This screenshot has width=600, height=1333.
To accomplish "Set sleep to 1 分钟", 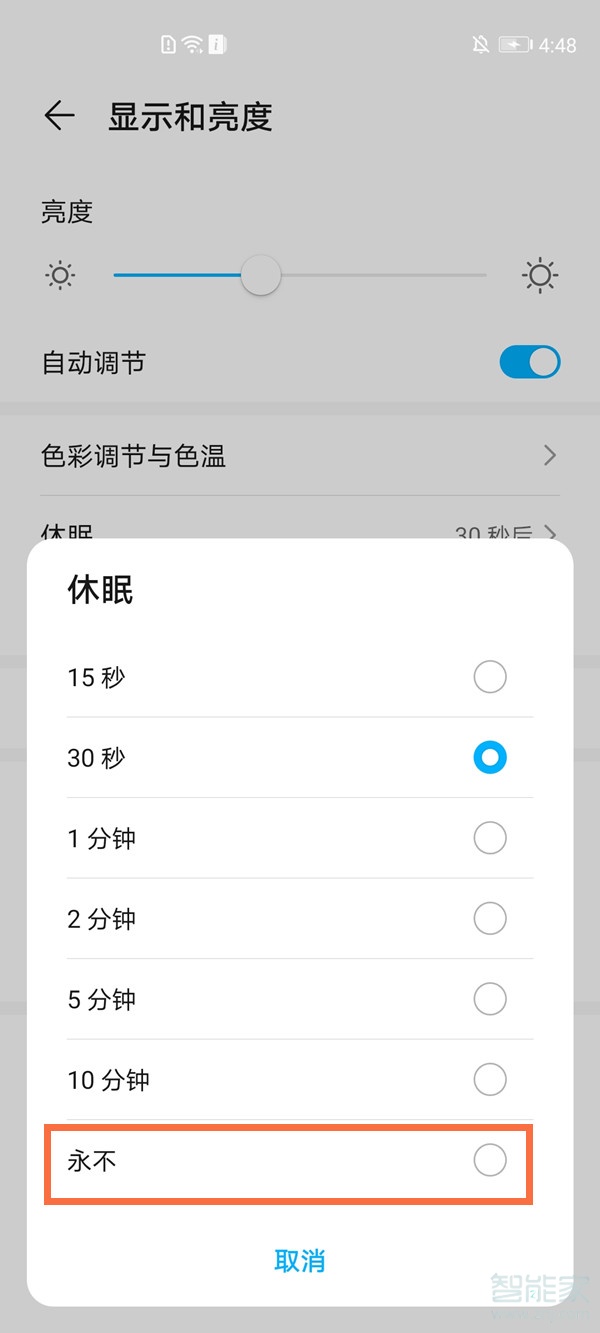I will point(489,838).
